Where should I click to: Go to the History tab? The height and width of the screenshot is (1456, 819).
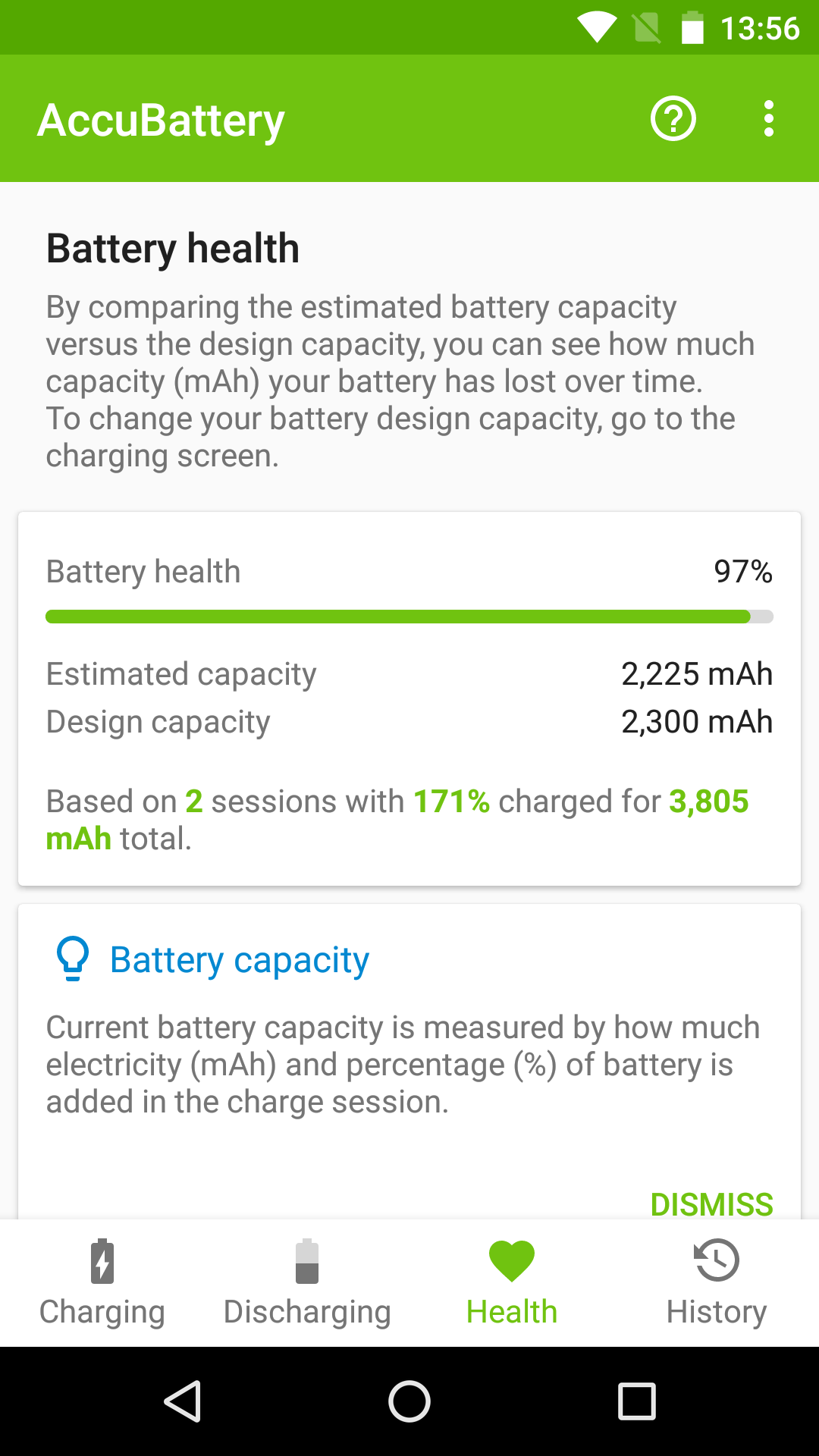pos(717,1283)
